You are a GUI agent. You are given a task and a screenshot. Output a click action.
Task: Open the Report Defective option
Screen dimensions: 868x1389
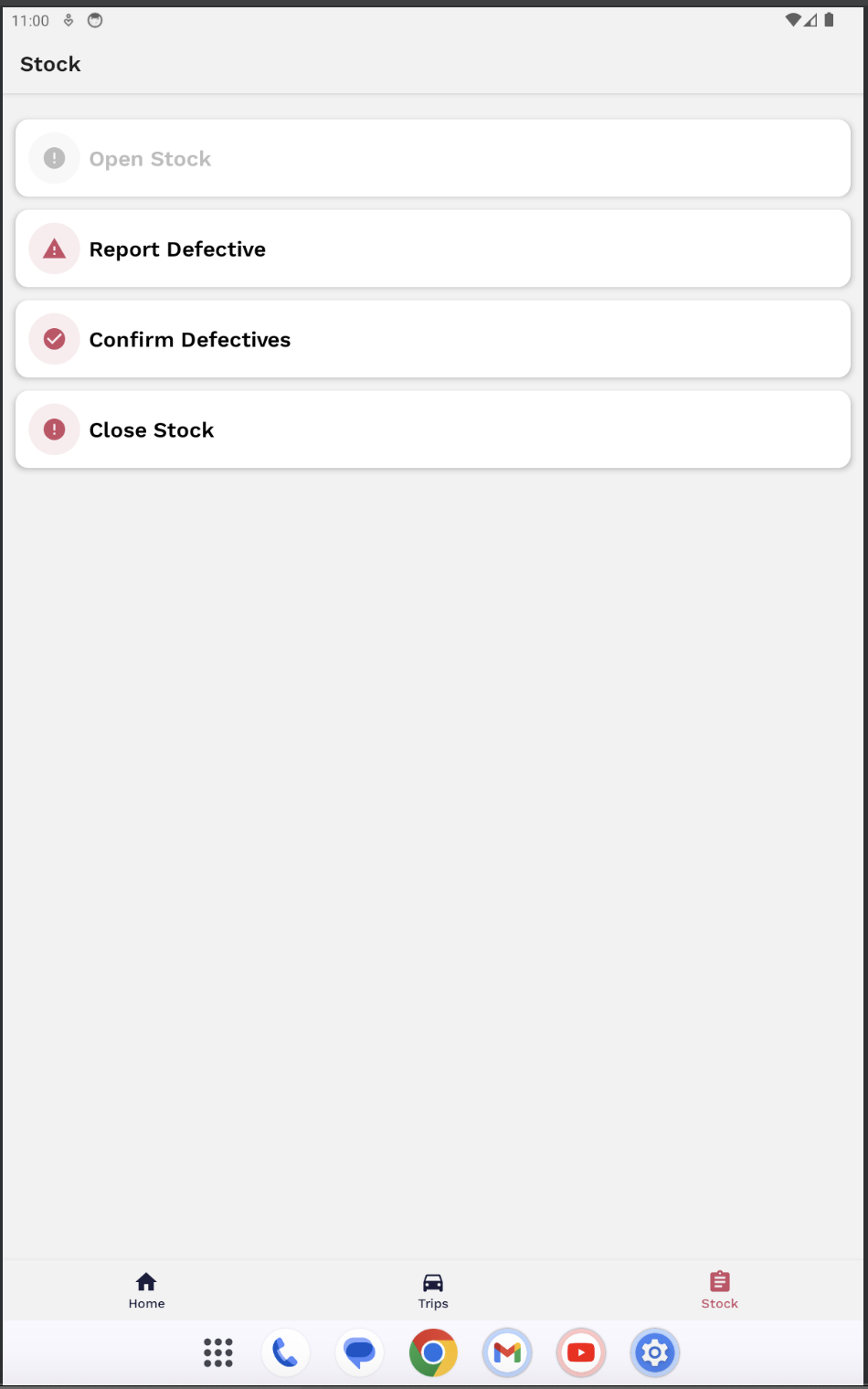coord(433,249)
